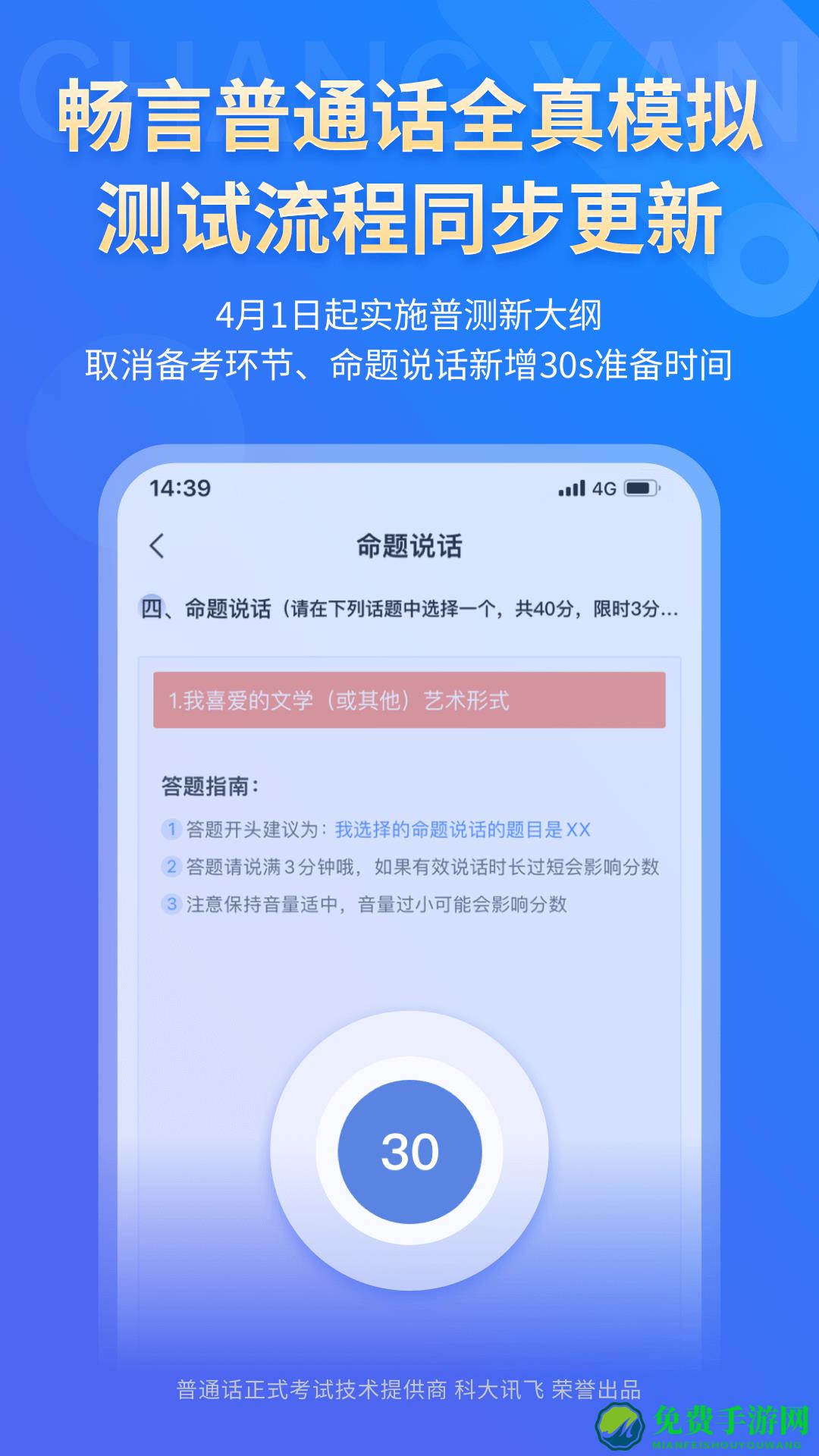The image size is (819, 1456).
Task: Tap the 30-second countdown circle to pause
Action: coord(409,1150)
